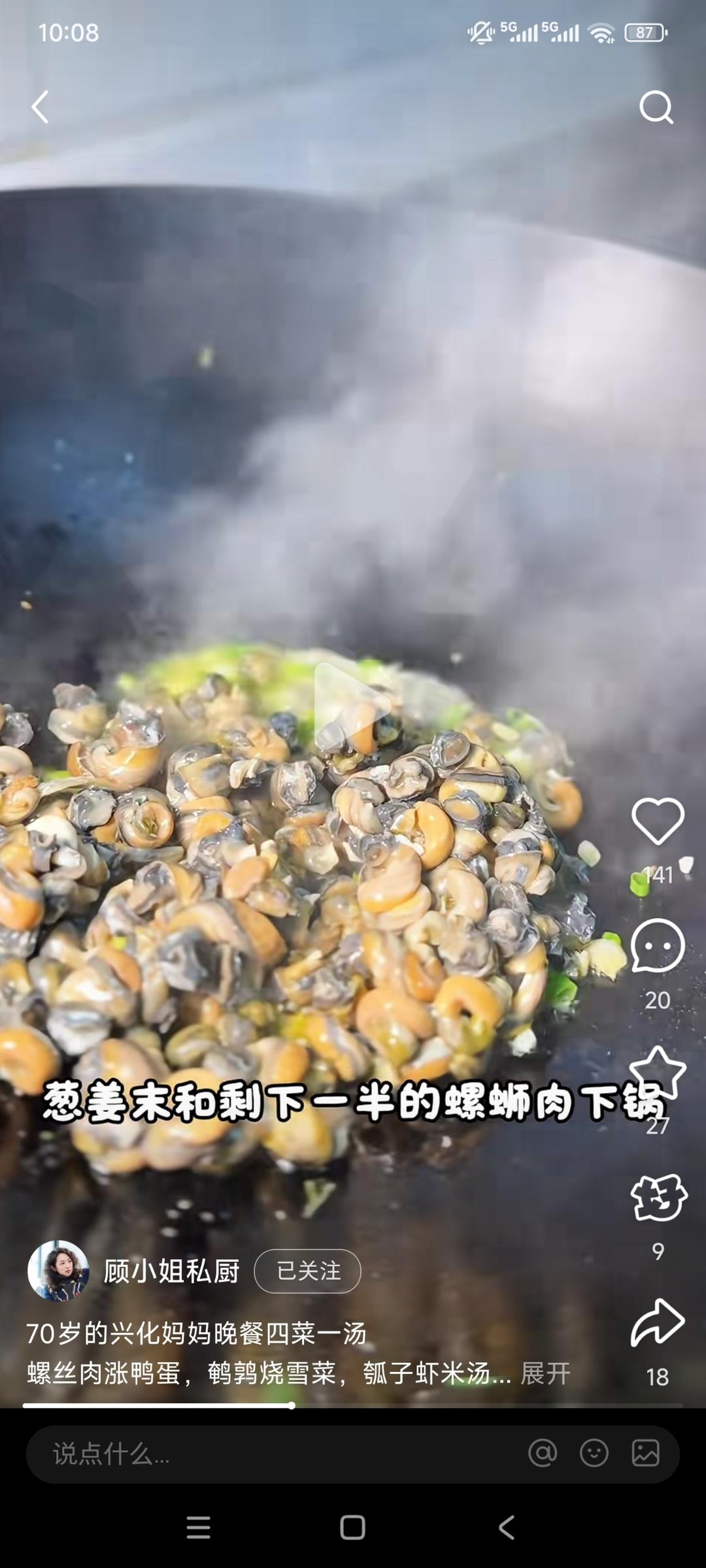Tap the 已关注 following button
The width and height of the screenshot is (706, 1568).
[x=308, y=1271]
